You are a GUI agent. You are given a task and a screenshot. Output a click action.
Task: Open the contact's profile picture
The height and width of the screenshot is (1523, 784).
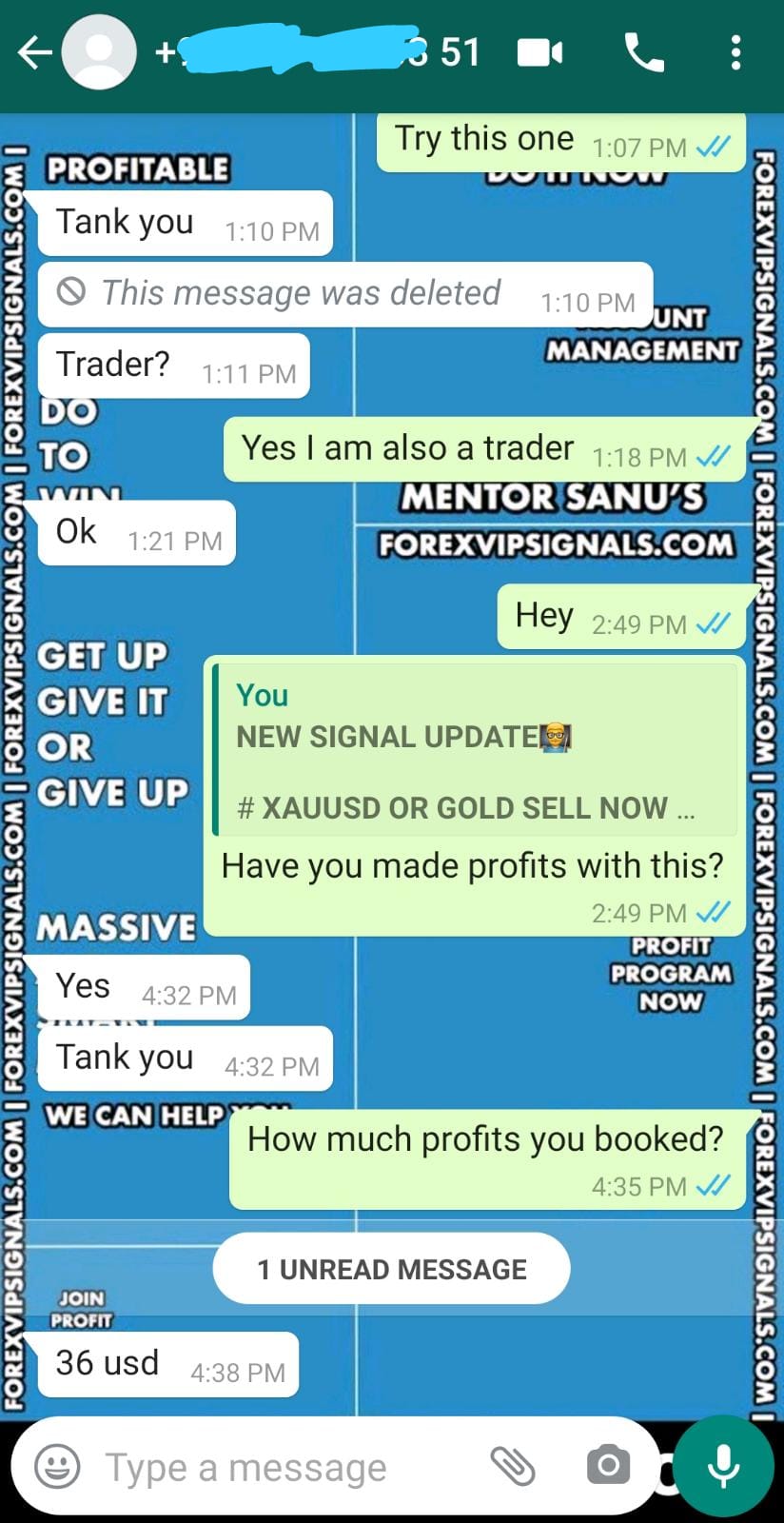coord(99,53)
